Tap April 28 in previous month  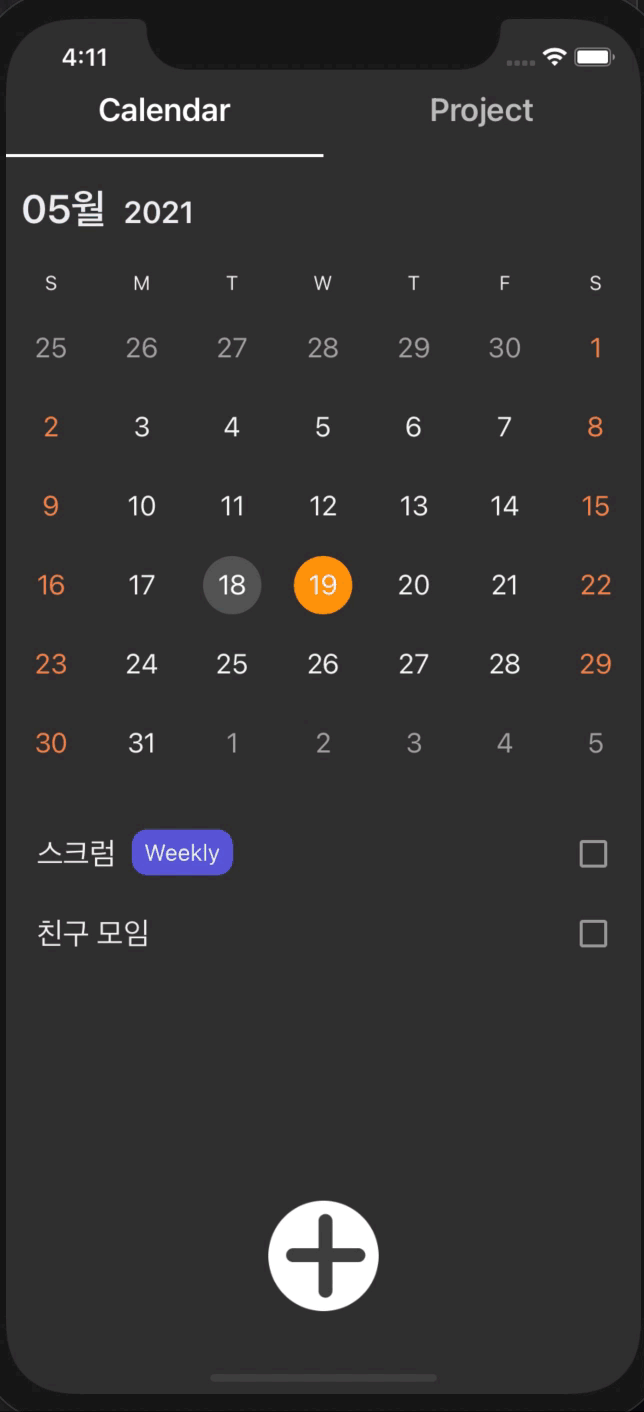pos(323,348)
